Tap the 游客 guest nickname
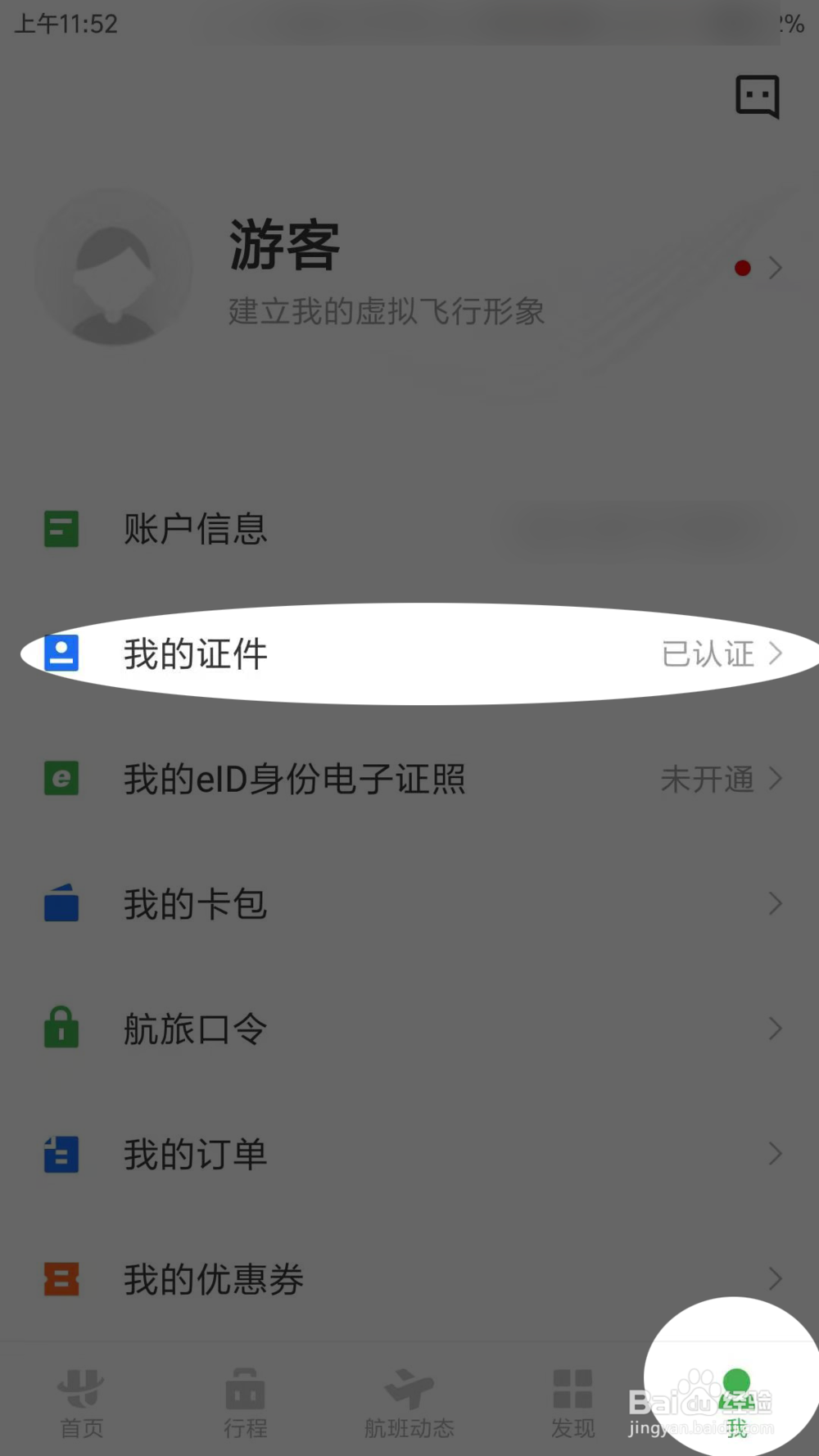 coord(284,244)
